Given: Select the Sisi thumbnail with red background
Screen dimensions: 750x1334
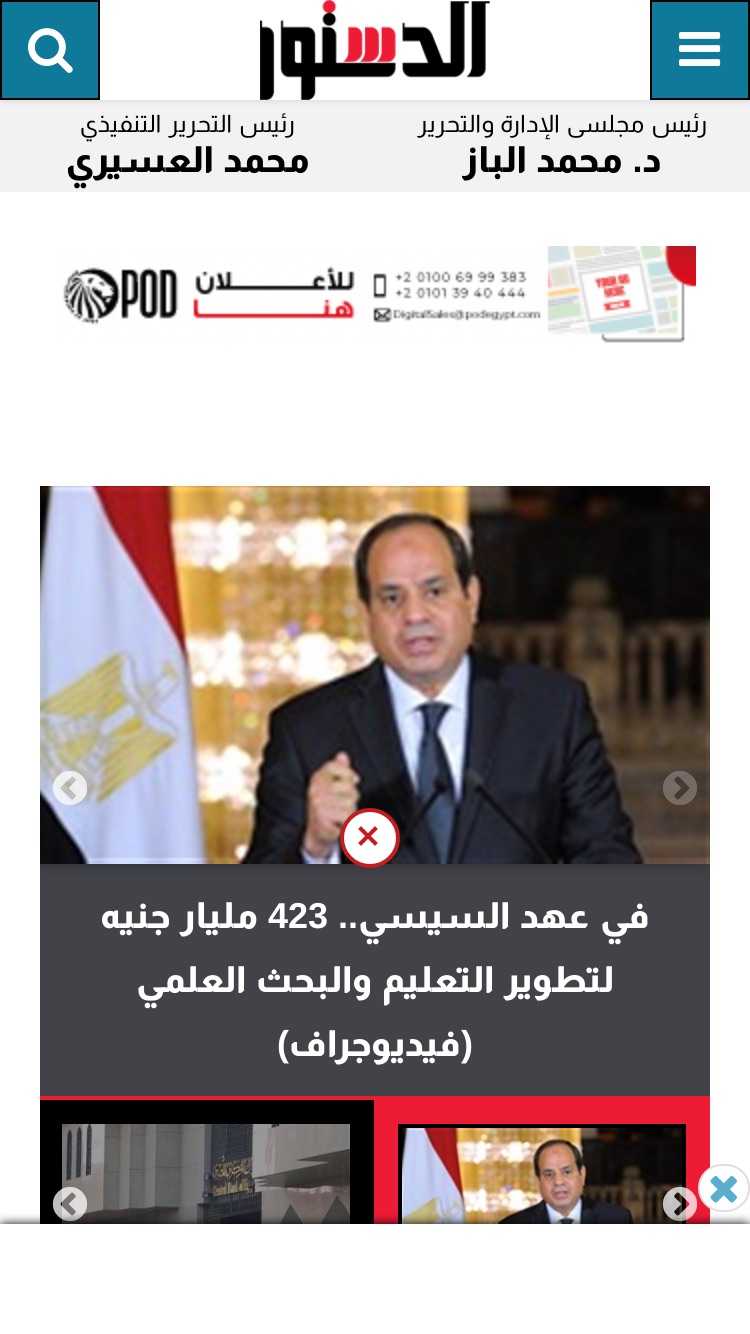Looking at the screenshot, I should point(542,1174).
